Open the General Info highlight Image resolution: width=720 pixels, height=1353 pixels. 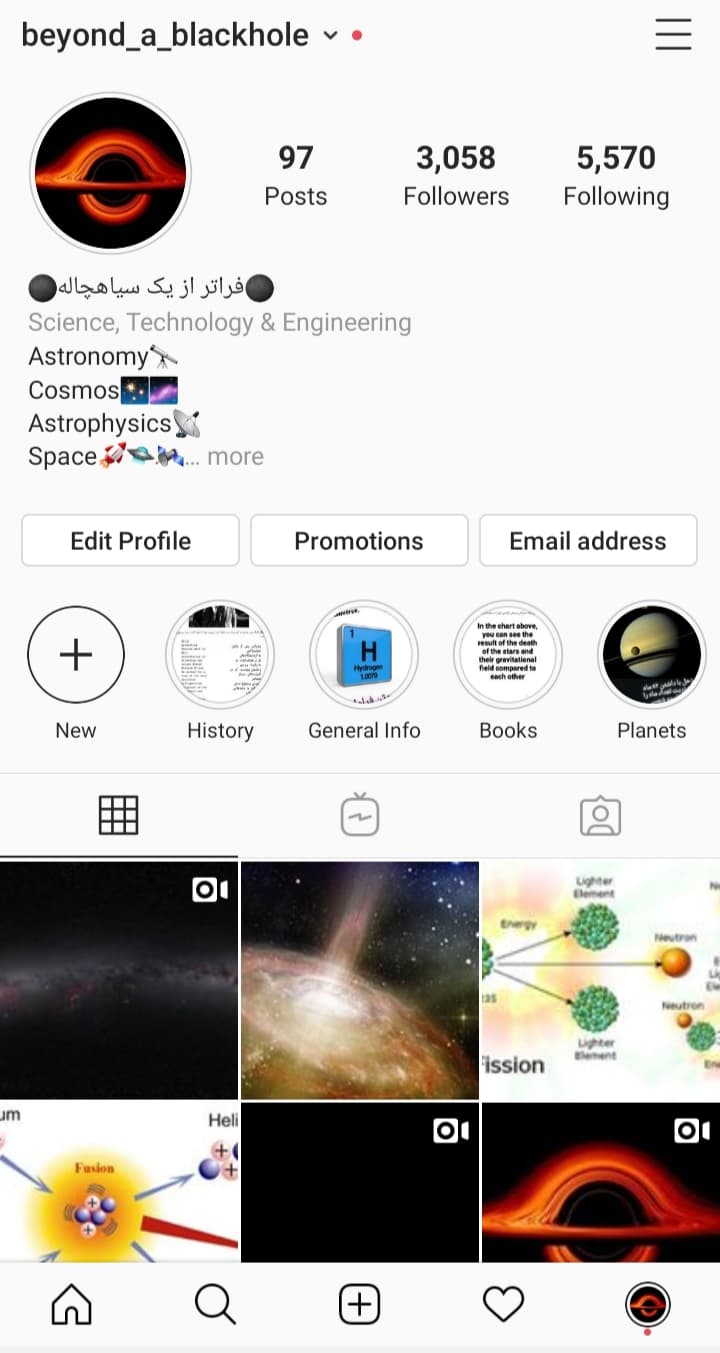pos(364,655)
